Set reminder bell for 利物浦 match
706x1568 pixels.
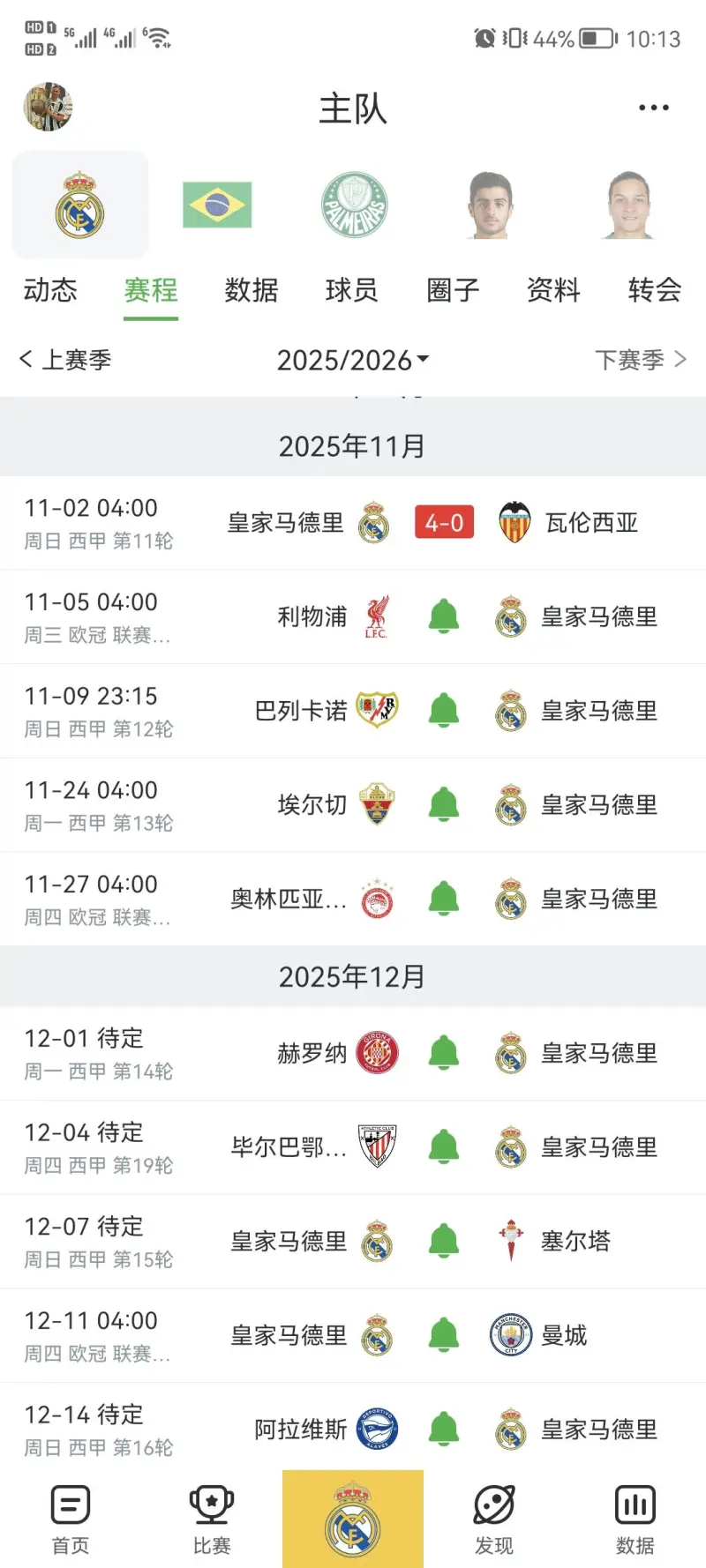pos(444,616)
